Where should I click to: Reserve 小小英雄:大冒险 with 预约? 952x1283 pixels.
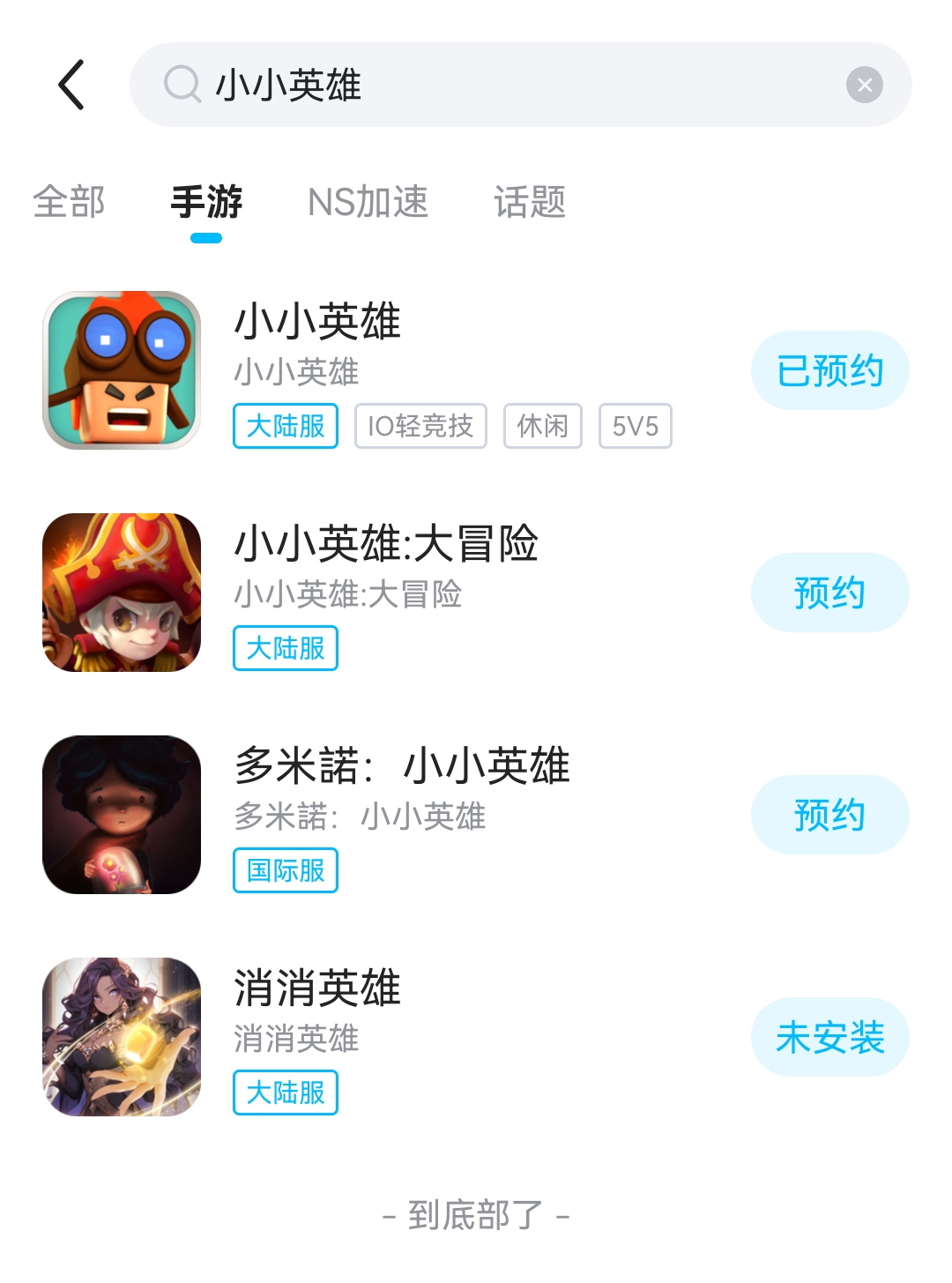tap(829, 593)
